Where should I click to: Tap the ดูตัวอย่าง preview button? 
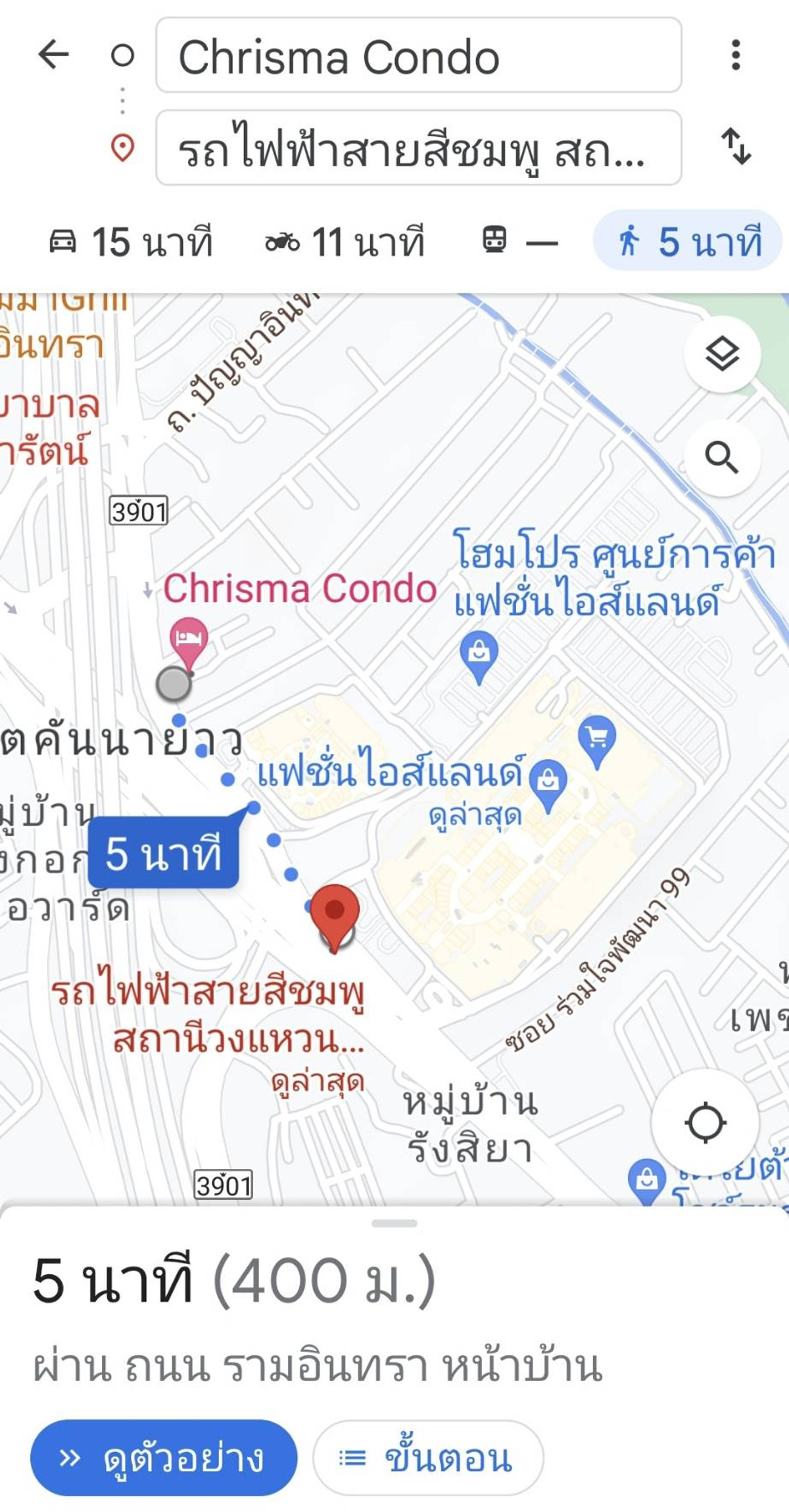tap(164, 1457)
